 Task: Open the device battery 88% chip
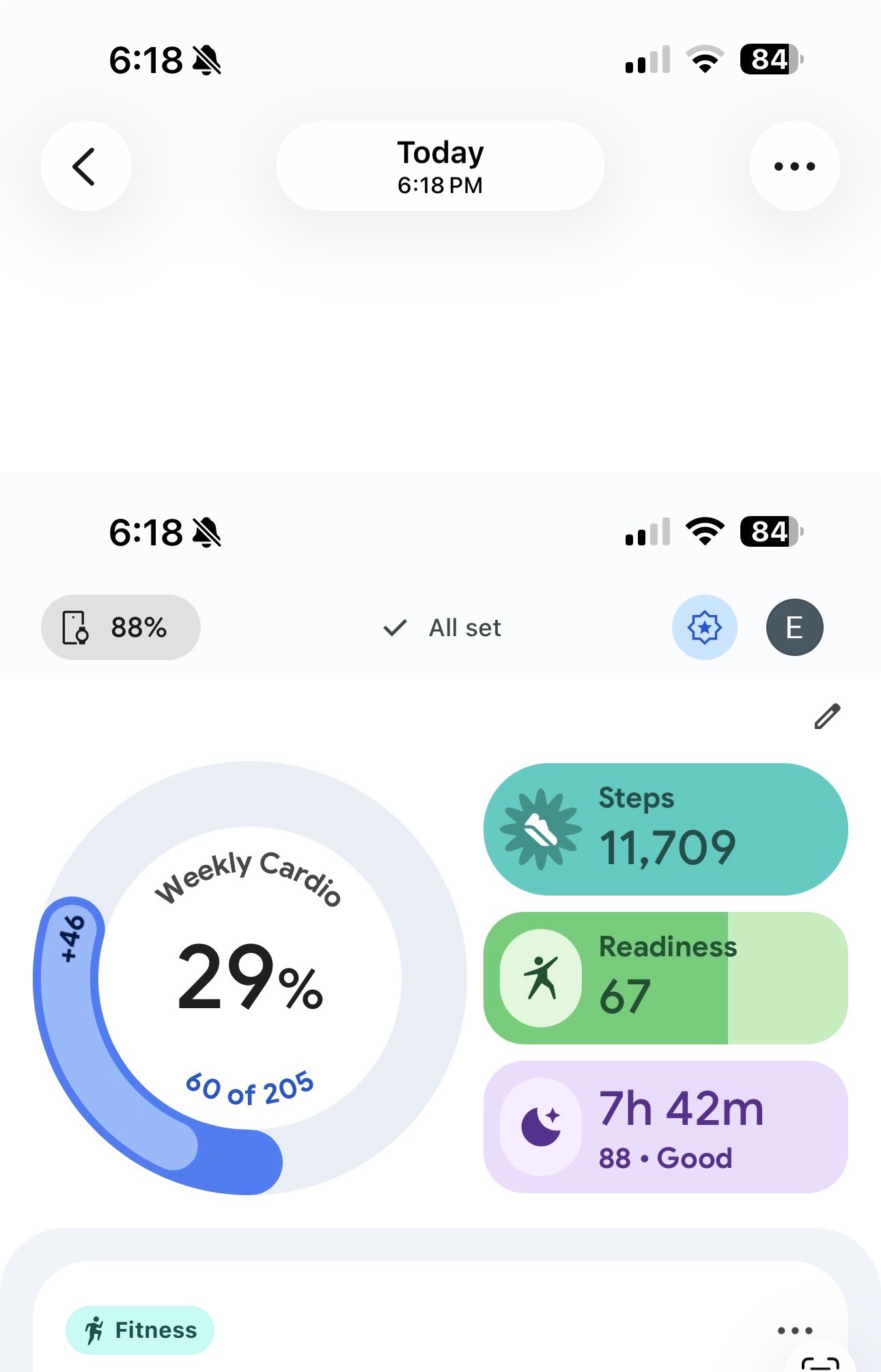pyautogui.click(x=121, y=627)
